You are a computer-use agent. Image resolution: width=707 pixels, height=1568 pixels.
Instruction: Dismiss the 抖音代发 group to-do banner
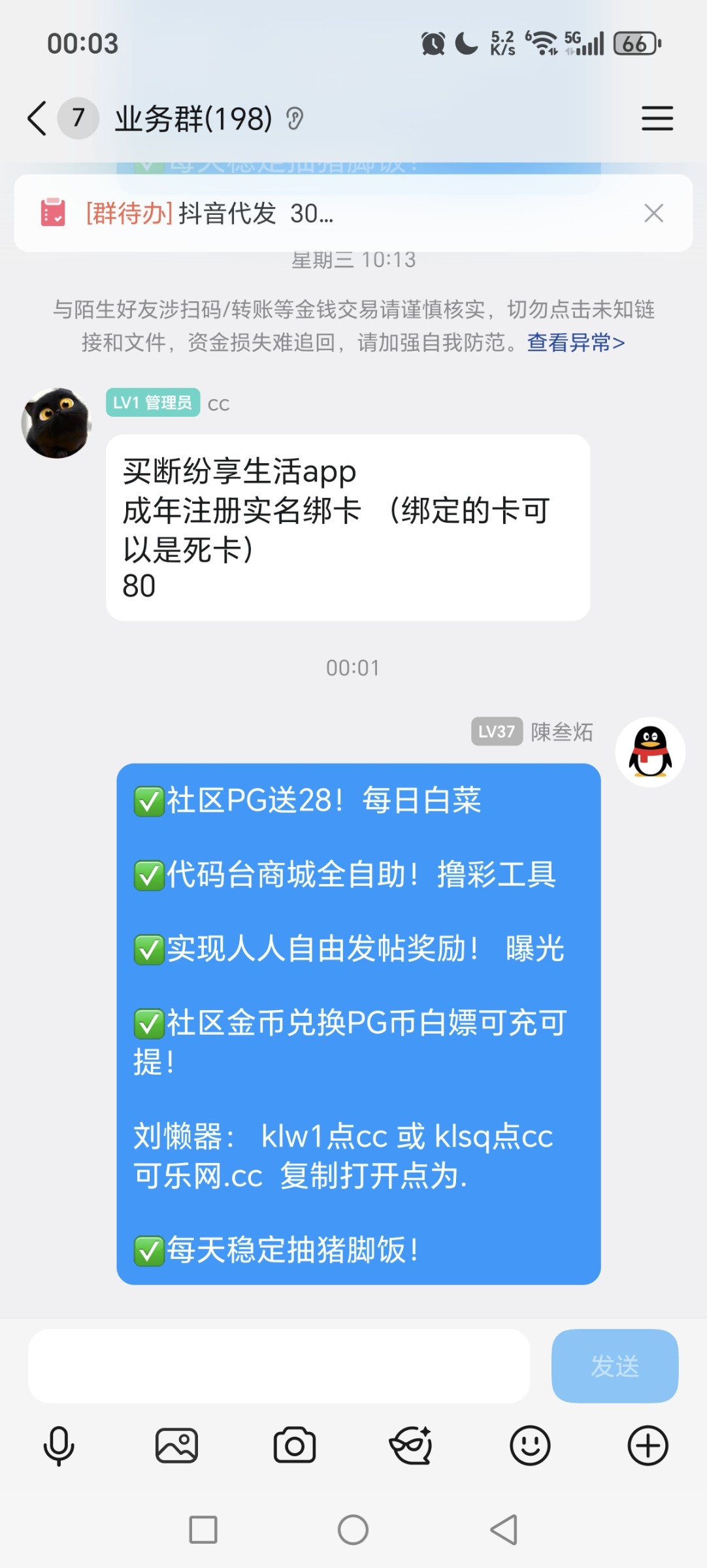point(655,214)
